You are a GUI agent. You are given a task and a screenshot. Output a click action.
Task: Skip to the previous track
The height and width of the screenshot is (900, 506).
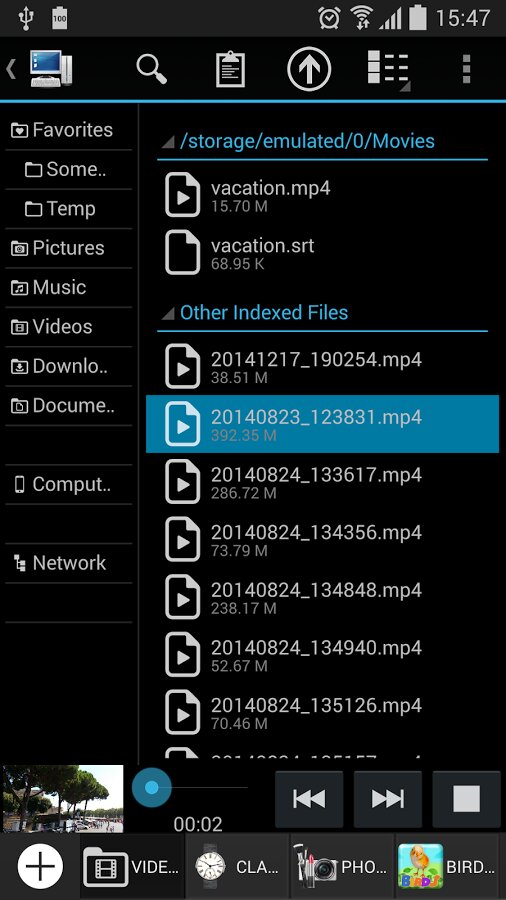point(309,799)
